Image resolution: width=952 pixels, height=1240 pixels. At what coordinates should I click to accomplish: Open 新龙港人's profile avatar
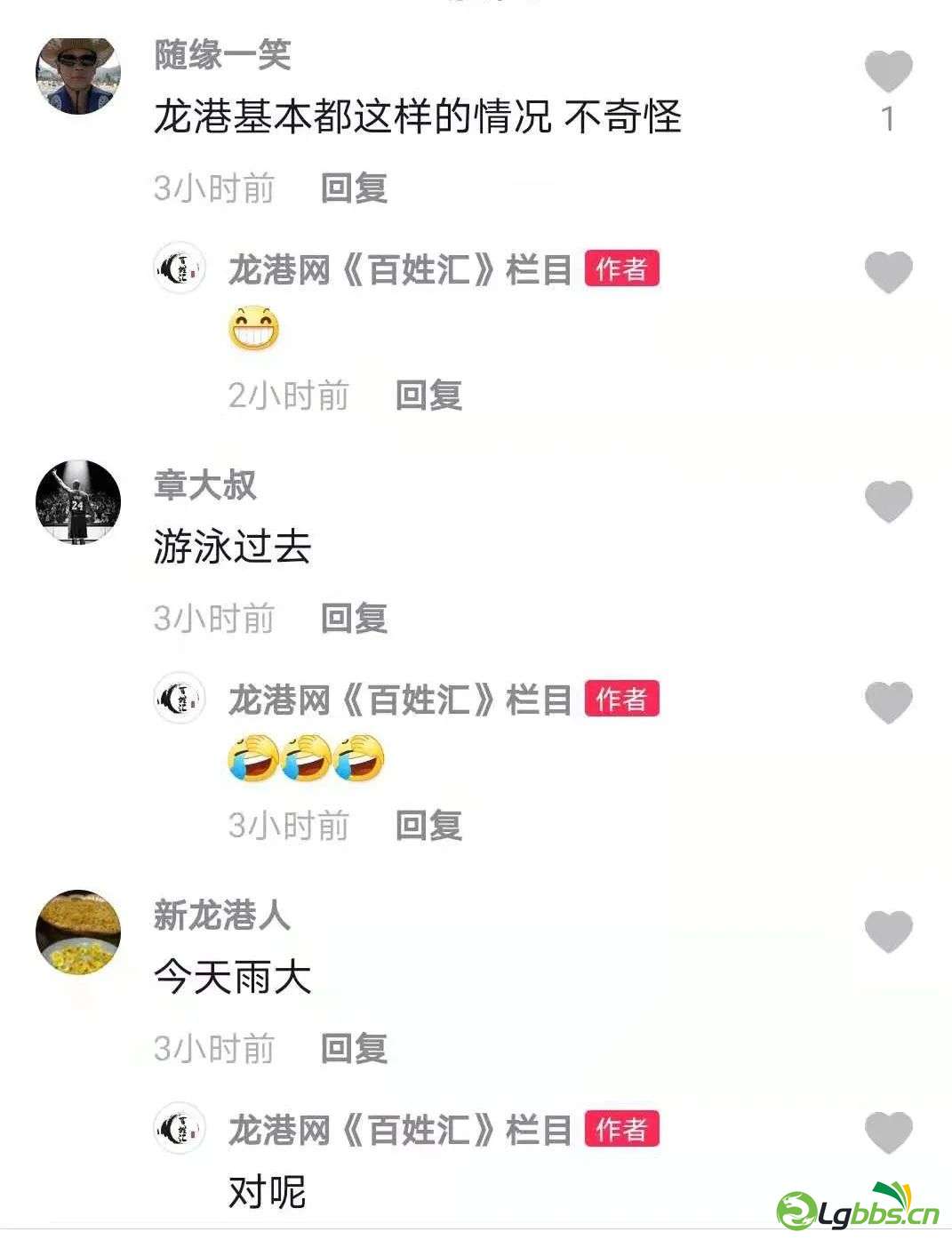78,932
